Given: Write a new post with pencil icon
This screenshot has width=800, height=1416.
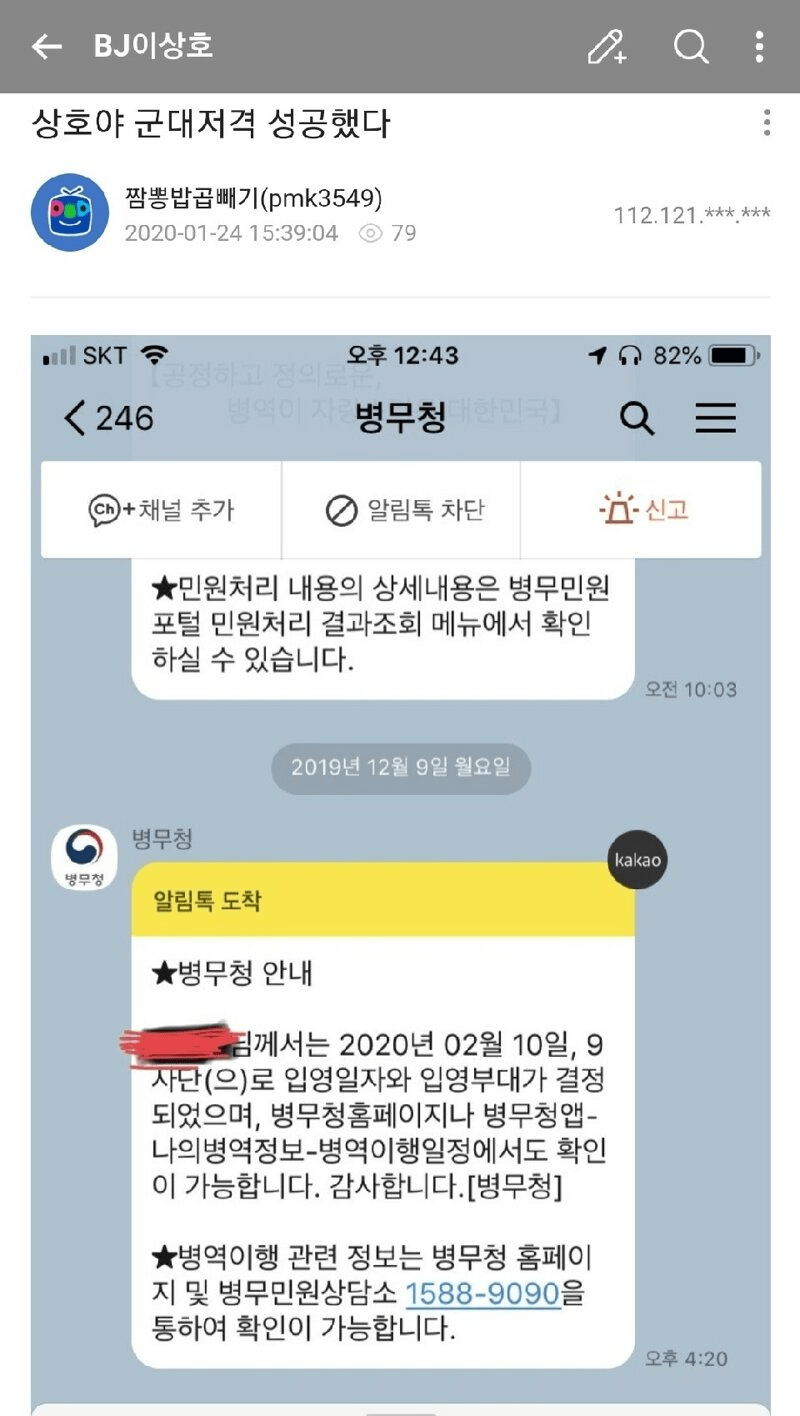Looking at the screenshot, I should tap(606, 46).
